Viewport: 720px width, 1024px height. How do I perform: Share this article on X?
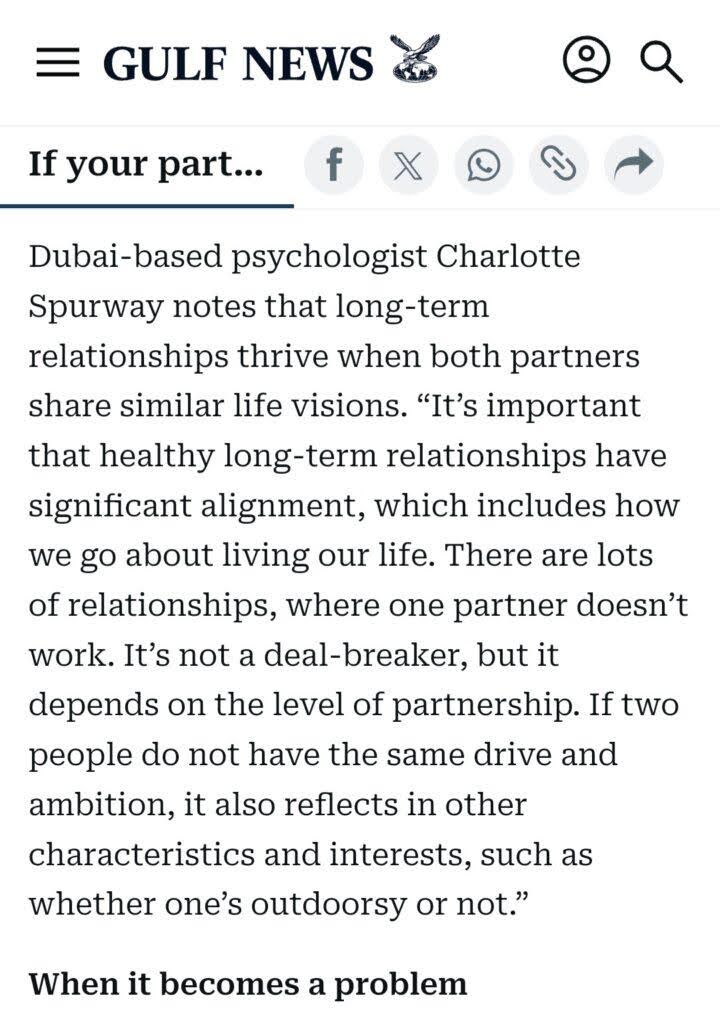408,165
